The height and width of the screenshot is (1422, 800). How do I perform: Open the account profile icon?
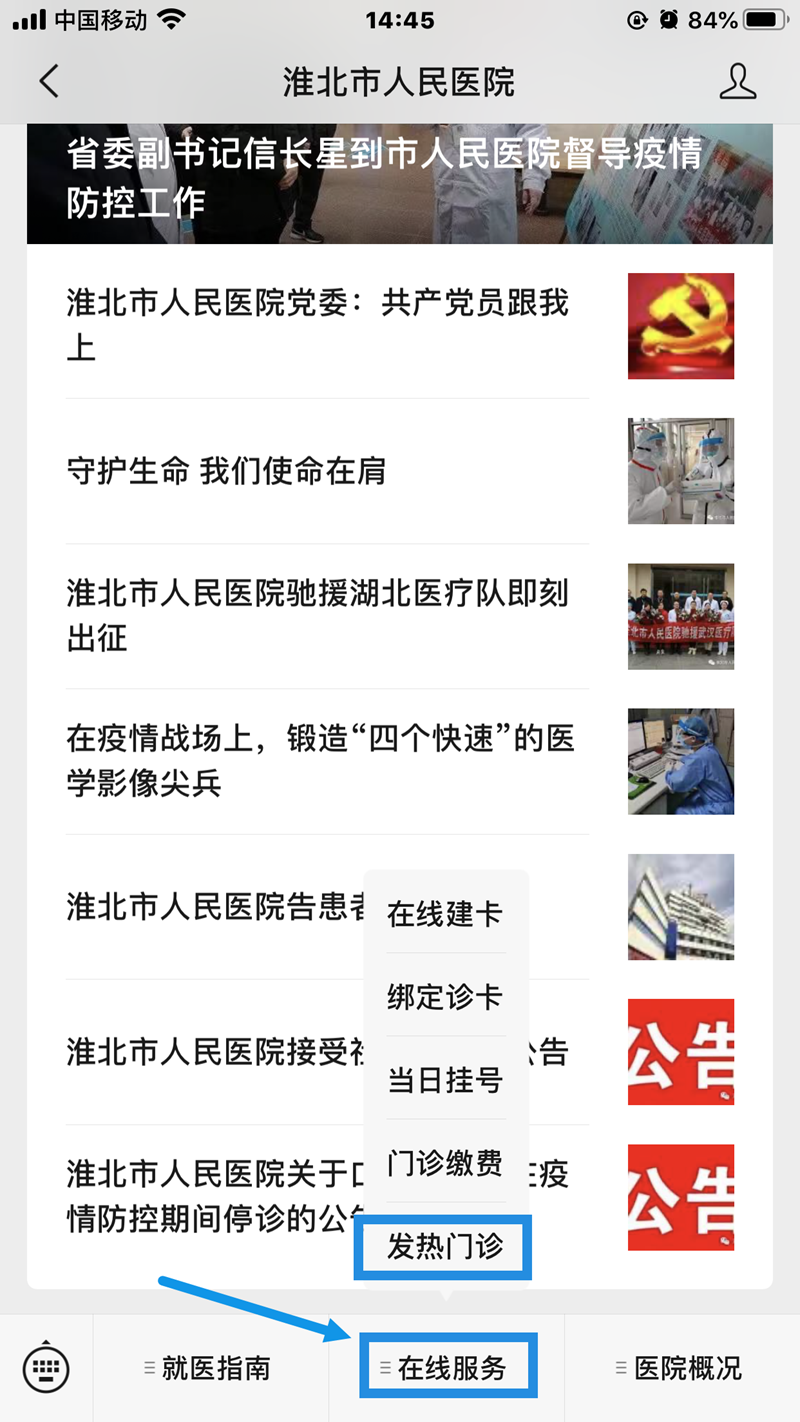click(738, 81)
